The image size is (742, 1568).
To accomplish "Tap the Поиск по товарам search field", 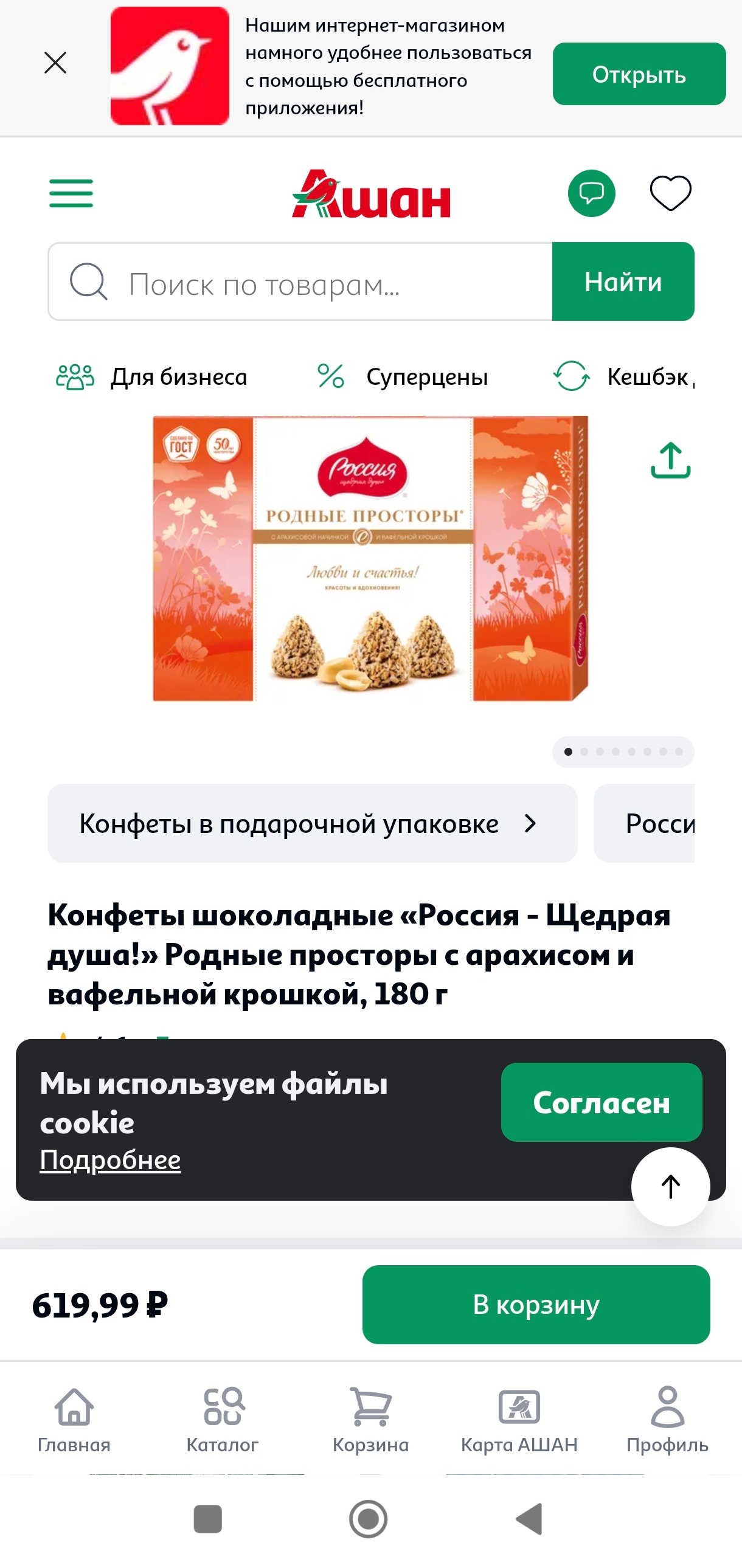I will tap(300, 282).
